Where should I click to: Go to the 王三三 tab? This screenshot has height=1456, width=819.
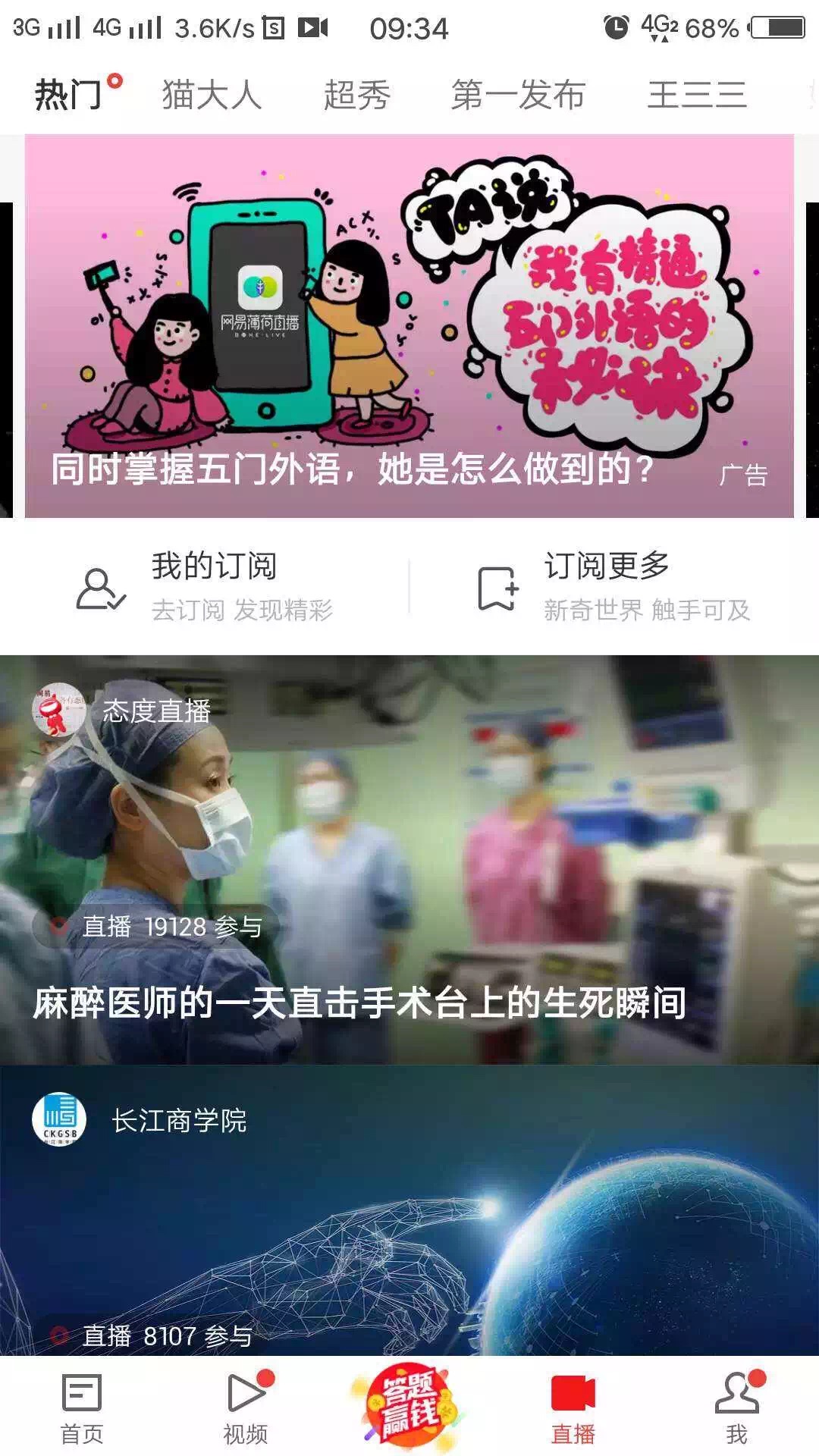(x=696, y=96)
